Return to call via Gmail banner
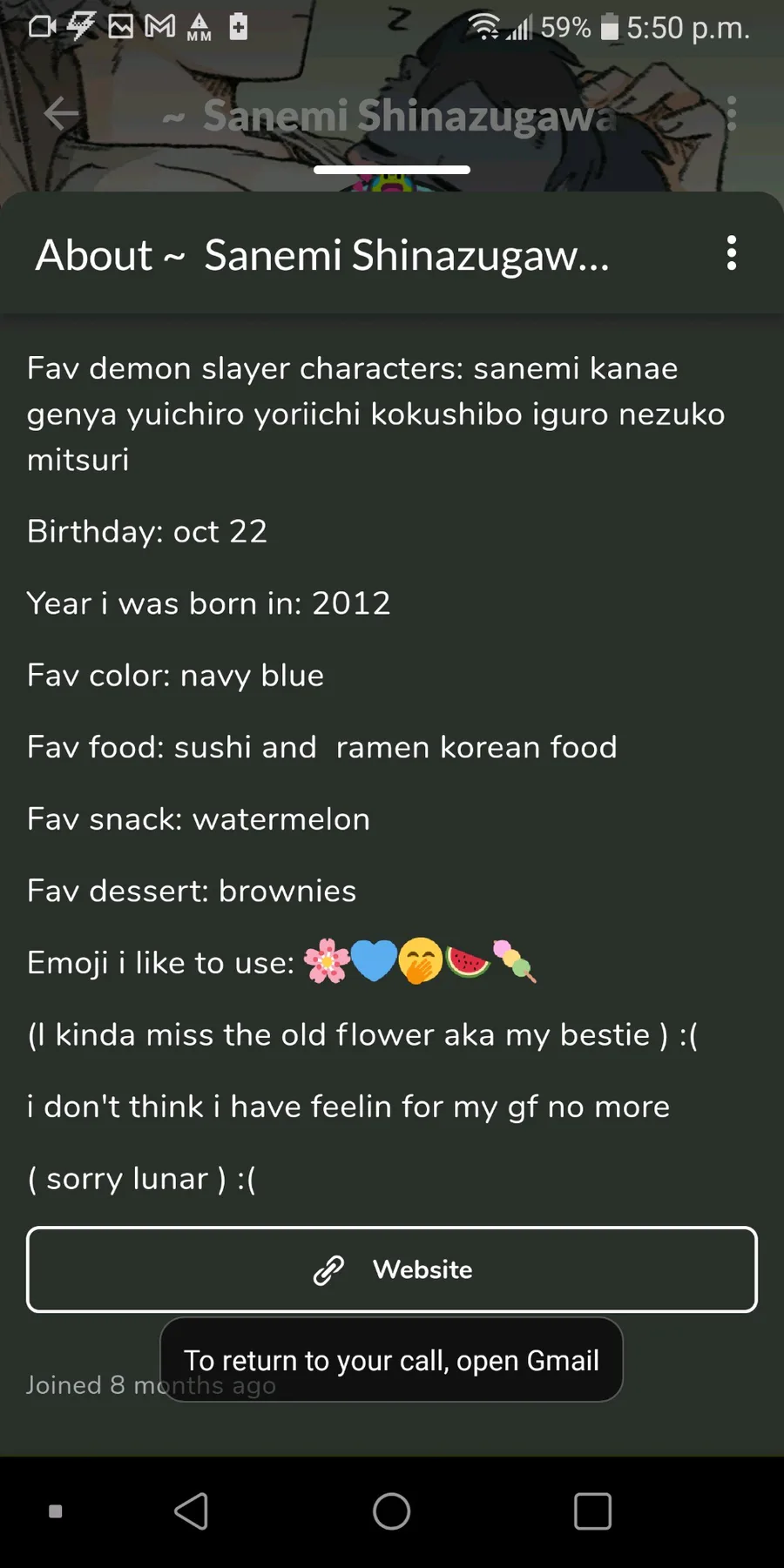This screenshot has width=784, height=1568. 391,1360
